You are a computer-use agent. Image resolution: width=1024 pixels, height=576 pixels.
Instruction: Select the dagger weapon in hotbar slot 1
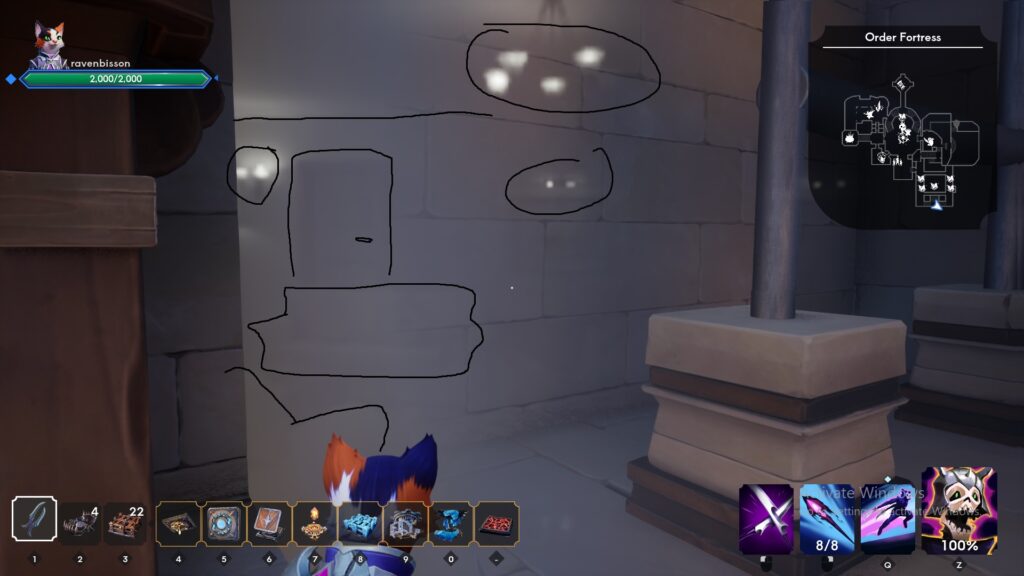(34, 521)
